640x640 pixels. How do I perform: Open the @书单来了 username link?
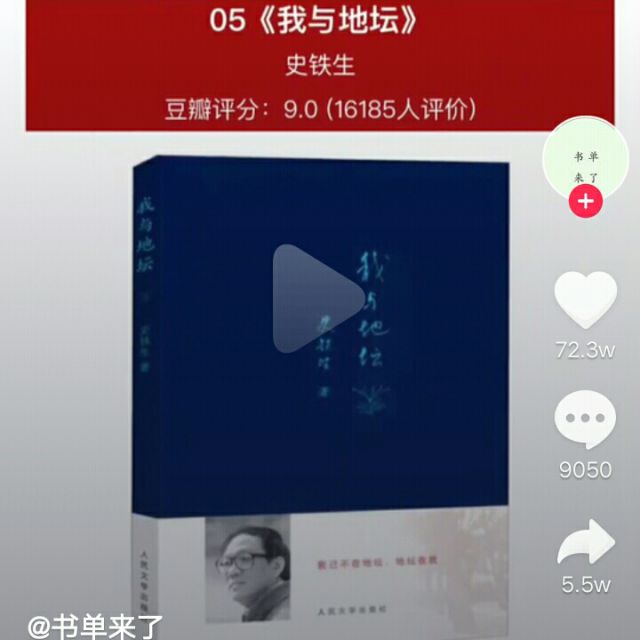tap(95, 627)
